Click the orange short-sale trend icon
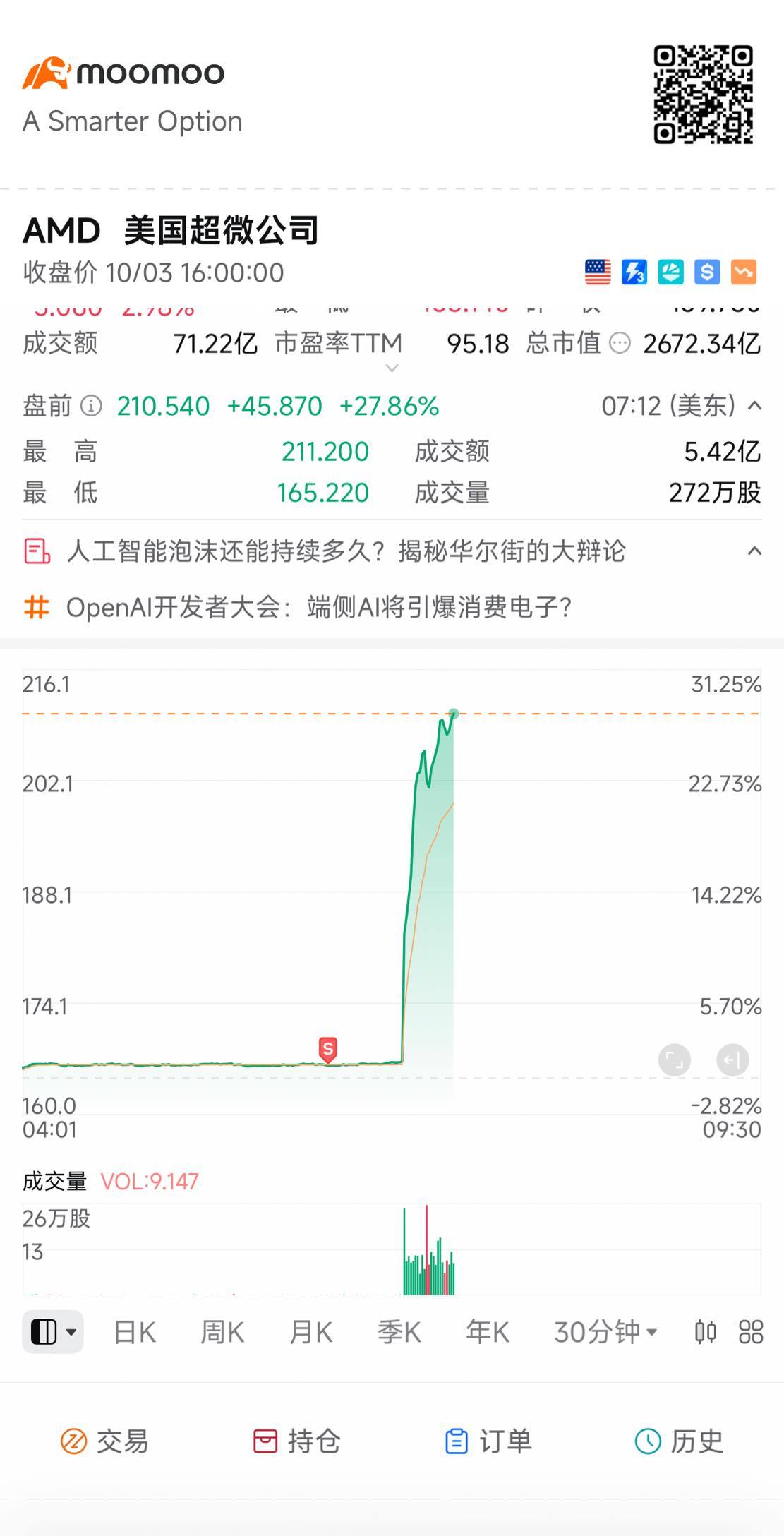Viewport: 784px width, 1536px height. coord(742,272)
